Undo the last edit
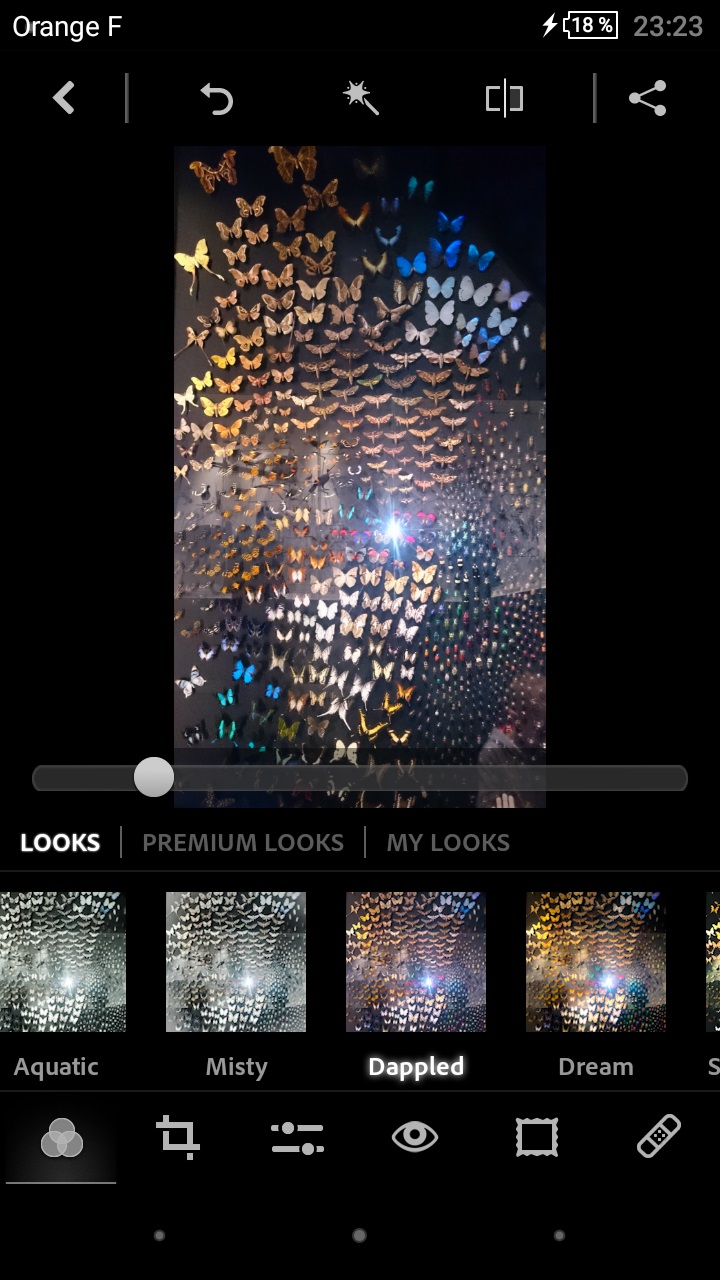The image size is (720, 1280). 217,98
